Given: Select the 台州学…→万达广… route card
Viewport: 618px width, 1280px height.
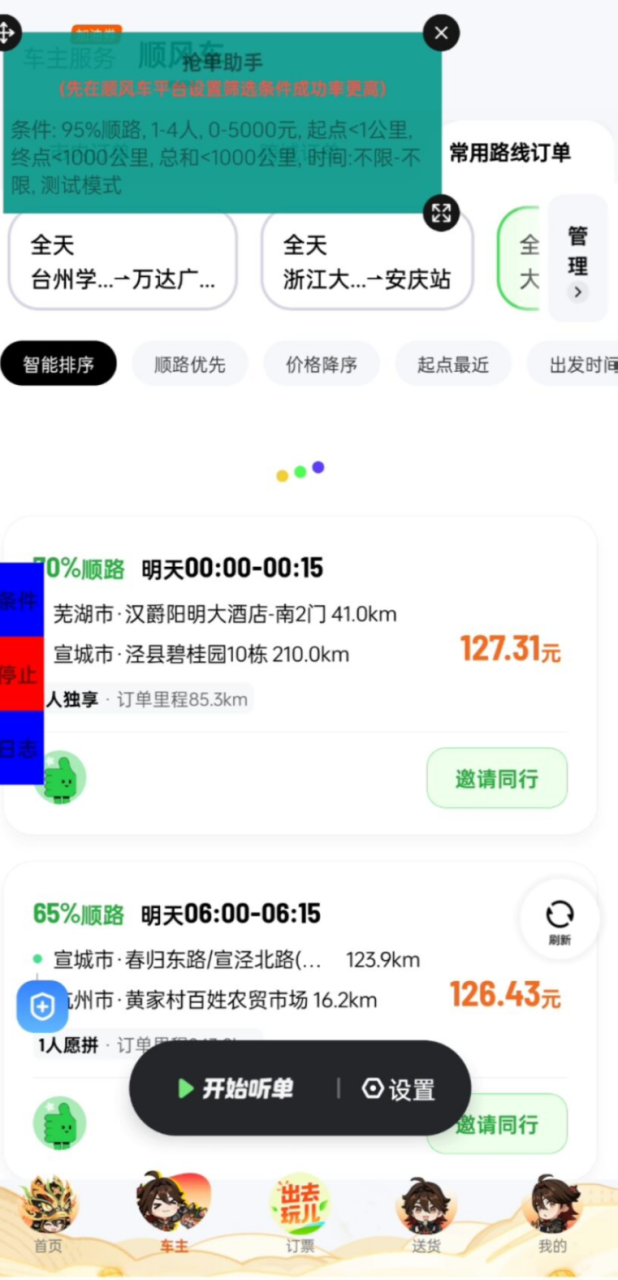Looking at the screenshot, I should pyautogui.click(x=122, y=261).
